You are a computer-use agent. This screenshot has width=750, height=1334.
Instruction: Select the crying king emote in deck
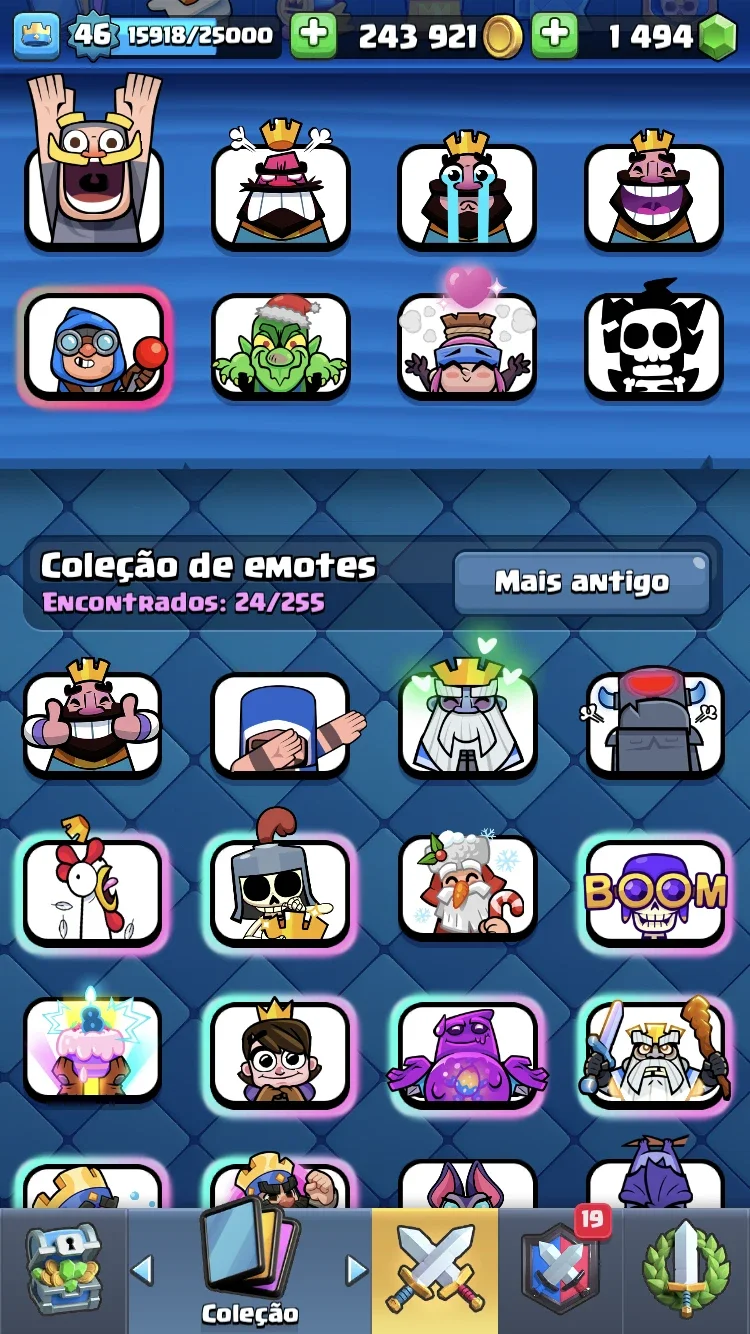[x=467, y=192]
